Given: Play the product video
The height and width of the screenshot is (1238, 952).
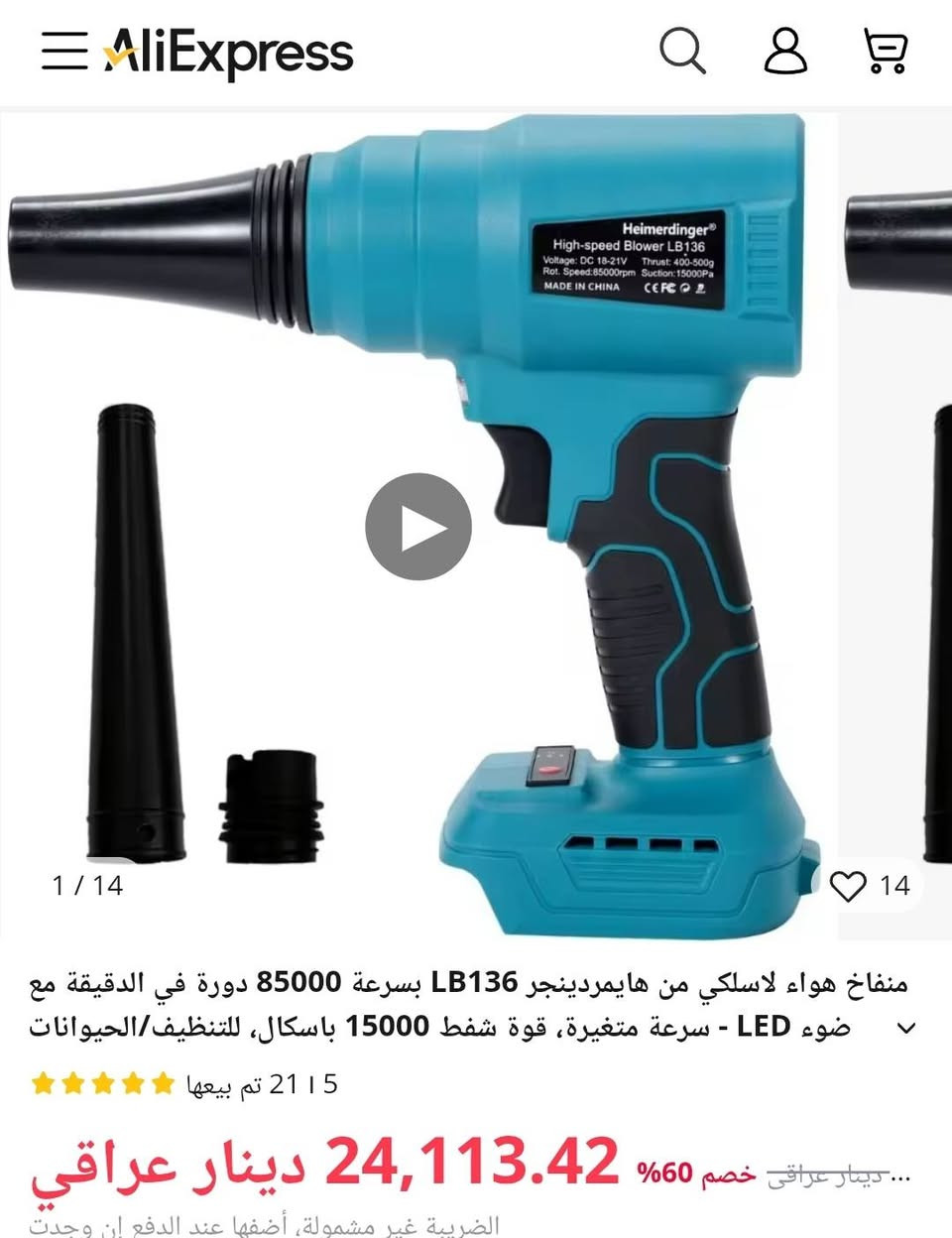Looking at the screenshot, I should click(x=420, y=526).
